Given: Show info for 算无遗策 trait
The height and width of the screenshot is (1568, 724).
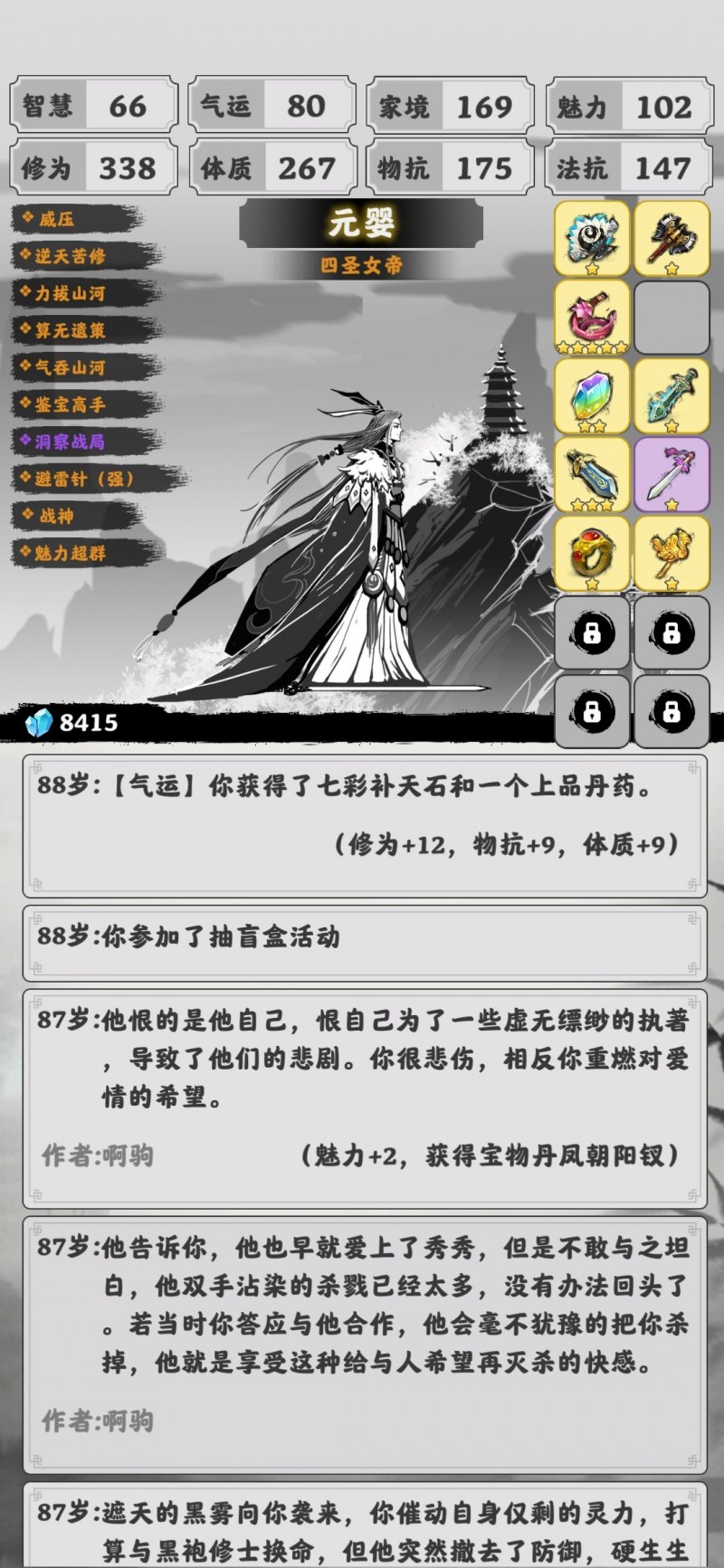Looking at the screenshot, I should 71,330.
